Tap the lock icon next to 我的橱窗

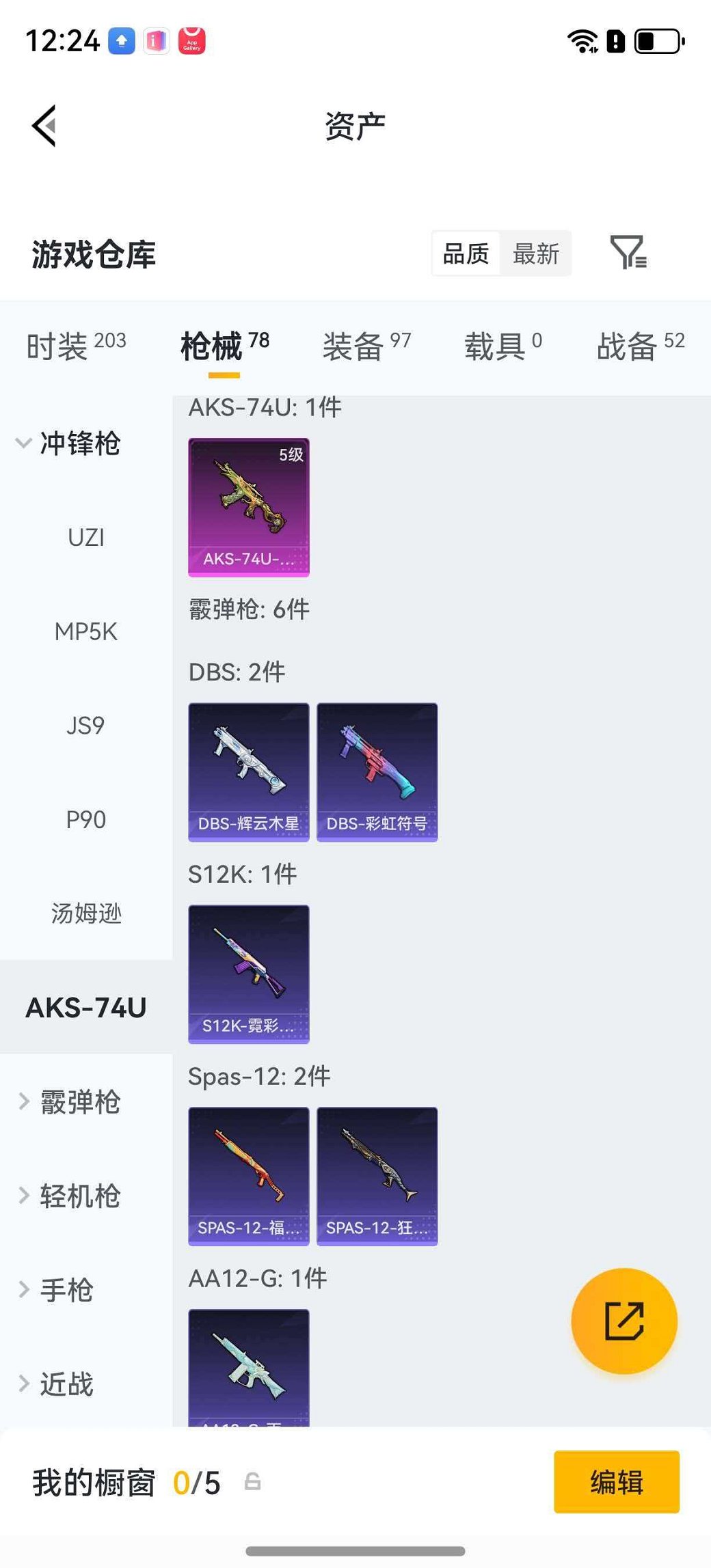252,1482
